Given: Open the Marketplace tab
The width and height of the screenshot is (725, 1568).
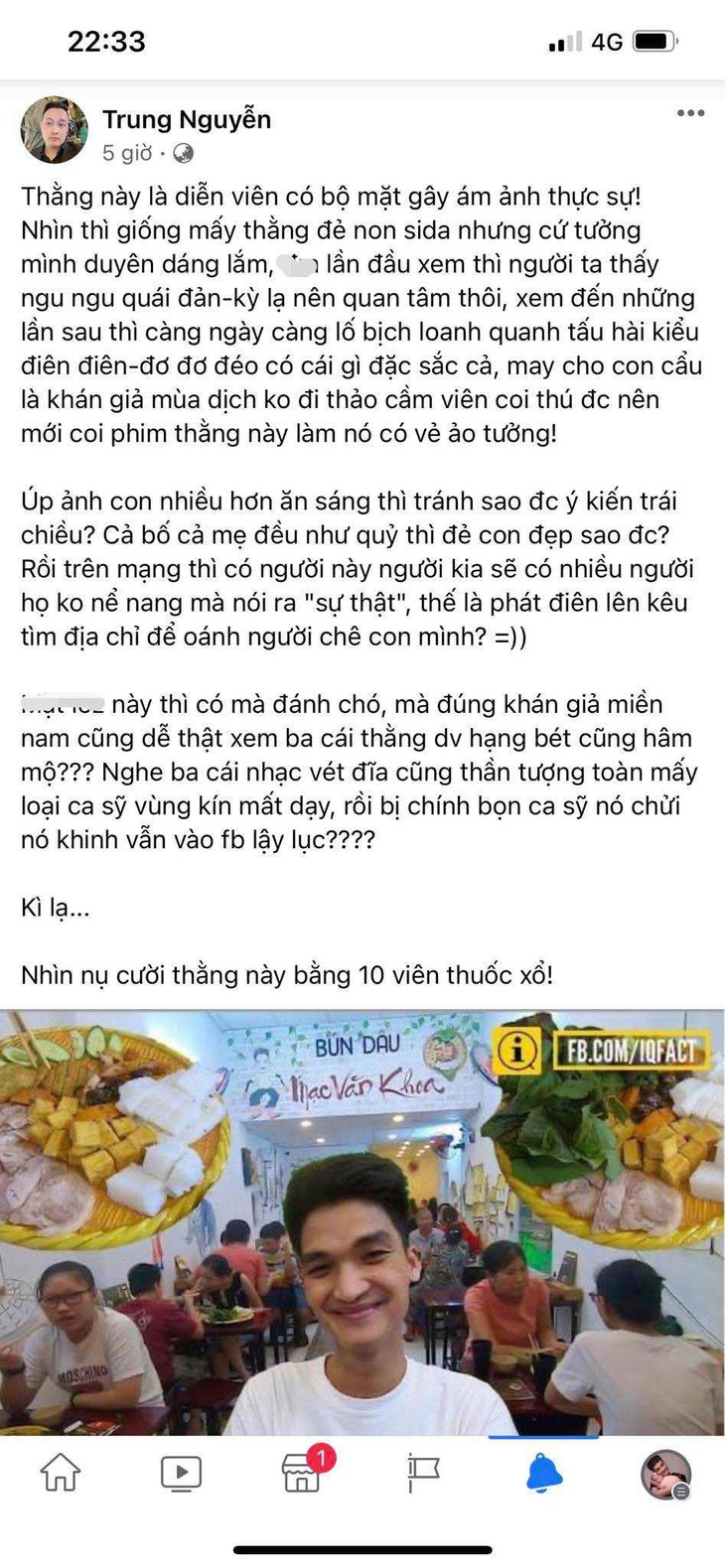Looking at the screenshot, I should 302,1473.
